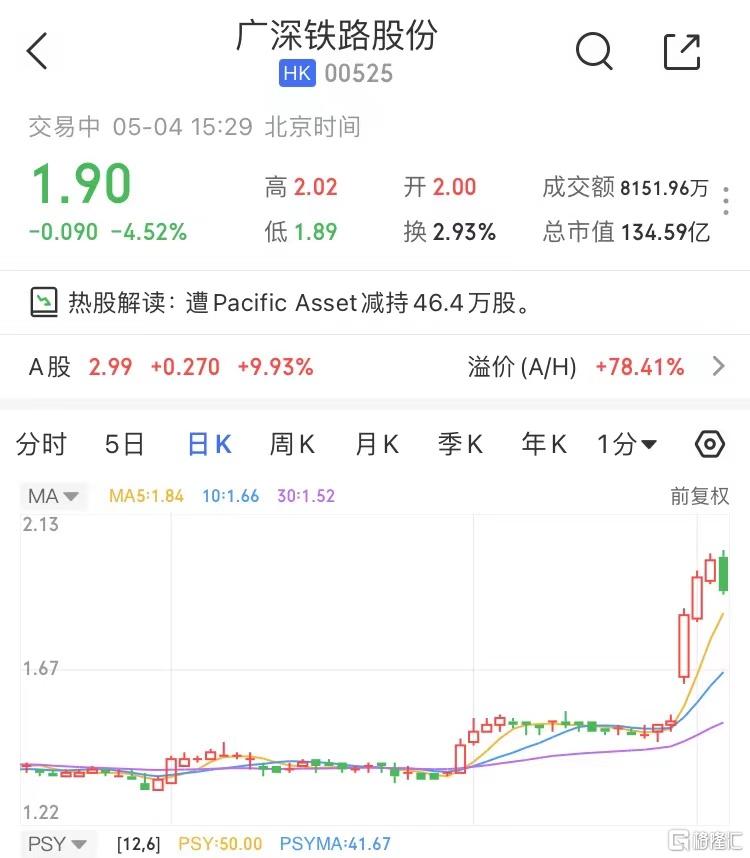Open the 1分 interval dropdown
Screen dimensions: 750x858
[x=625, y=443]
